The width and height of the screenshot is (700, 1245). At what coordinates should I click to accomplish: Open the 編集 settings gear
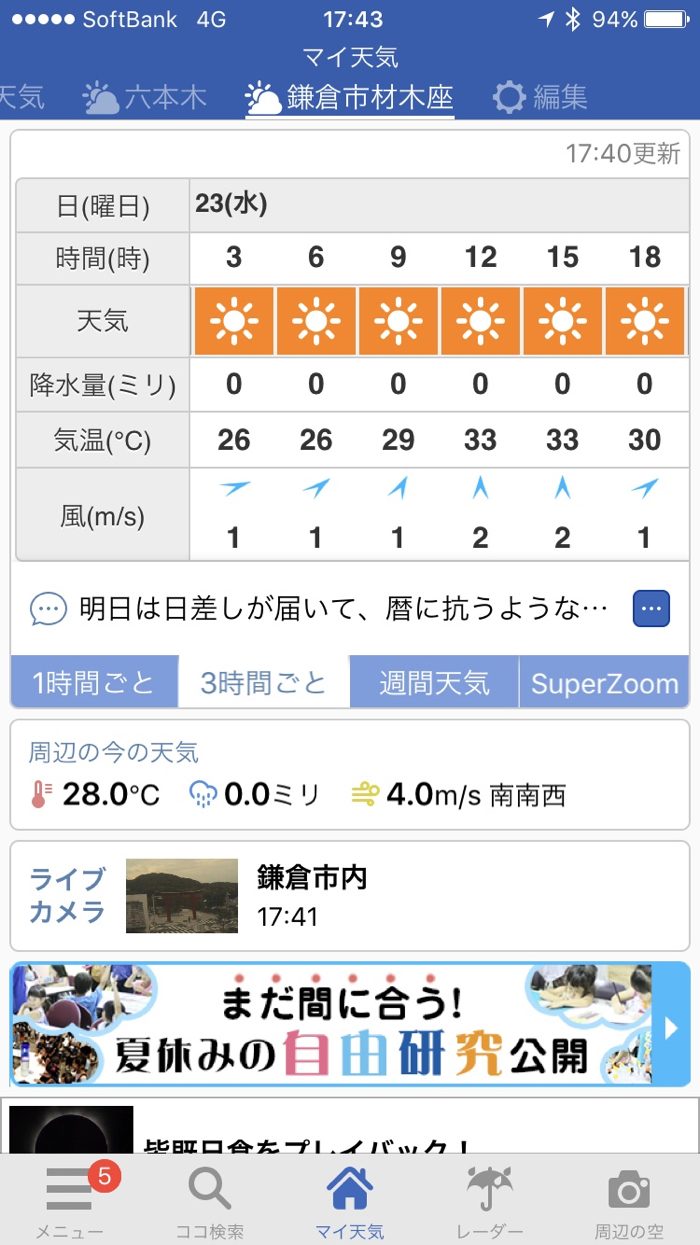coord(540,98)
